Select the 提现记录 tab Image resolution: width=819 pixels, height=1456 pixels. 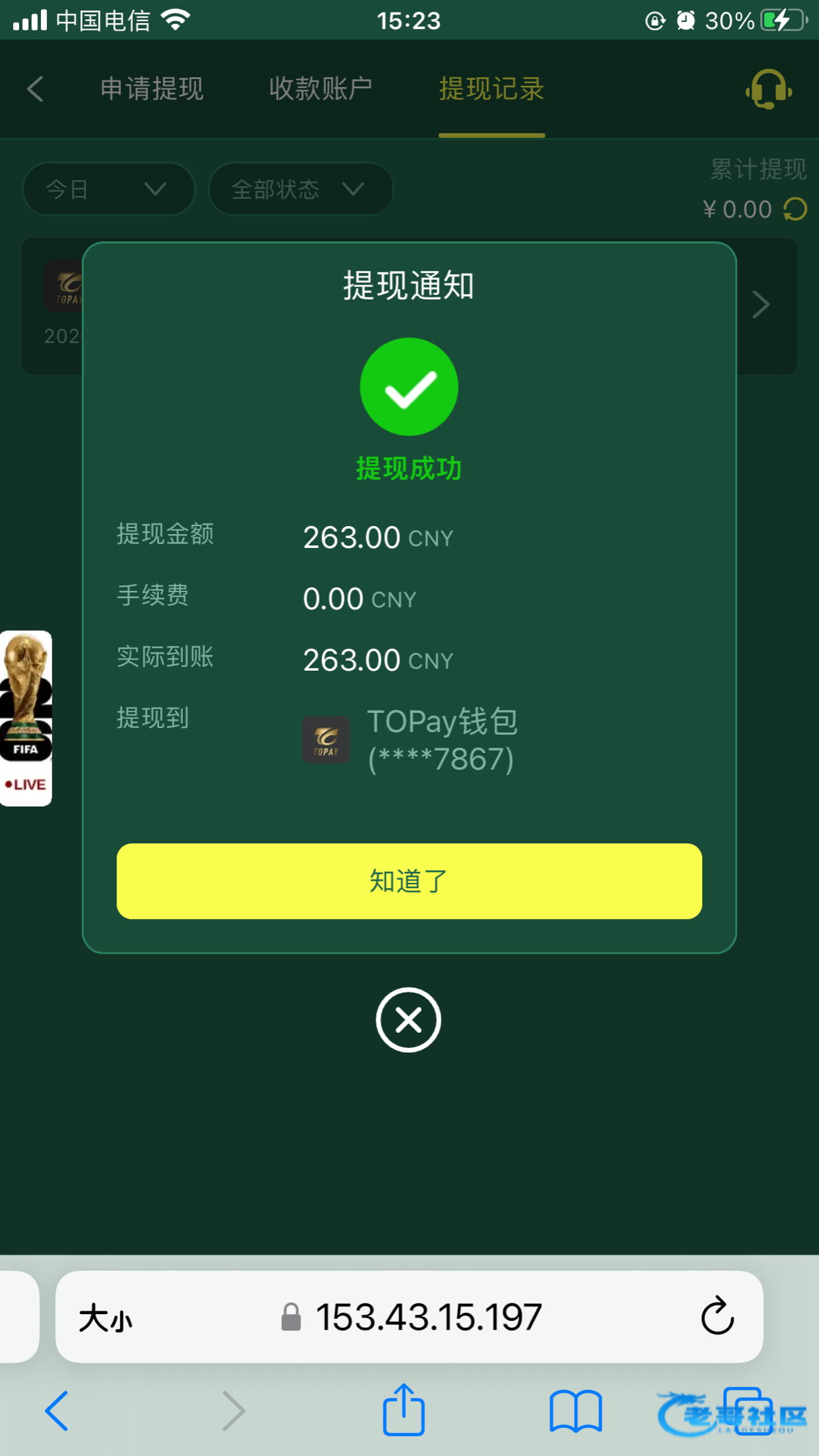(491, 89)
